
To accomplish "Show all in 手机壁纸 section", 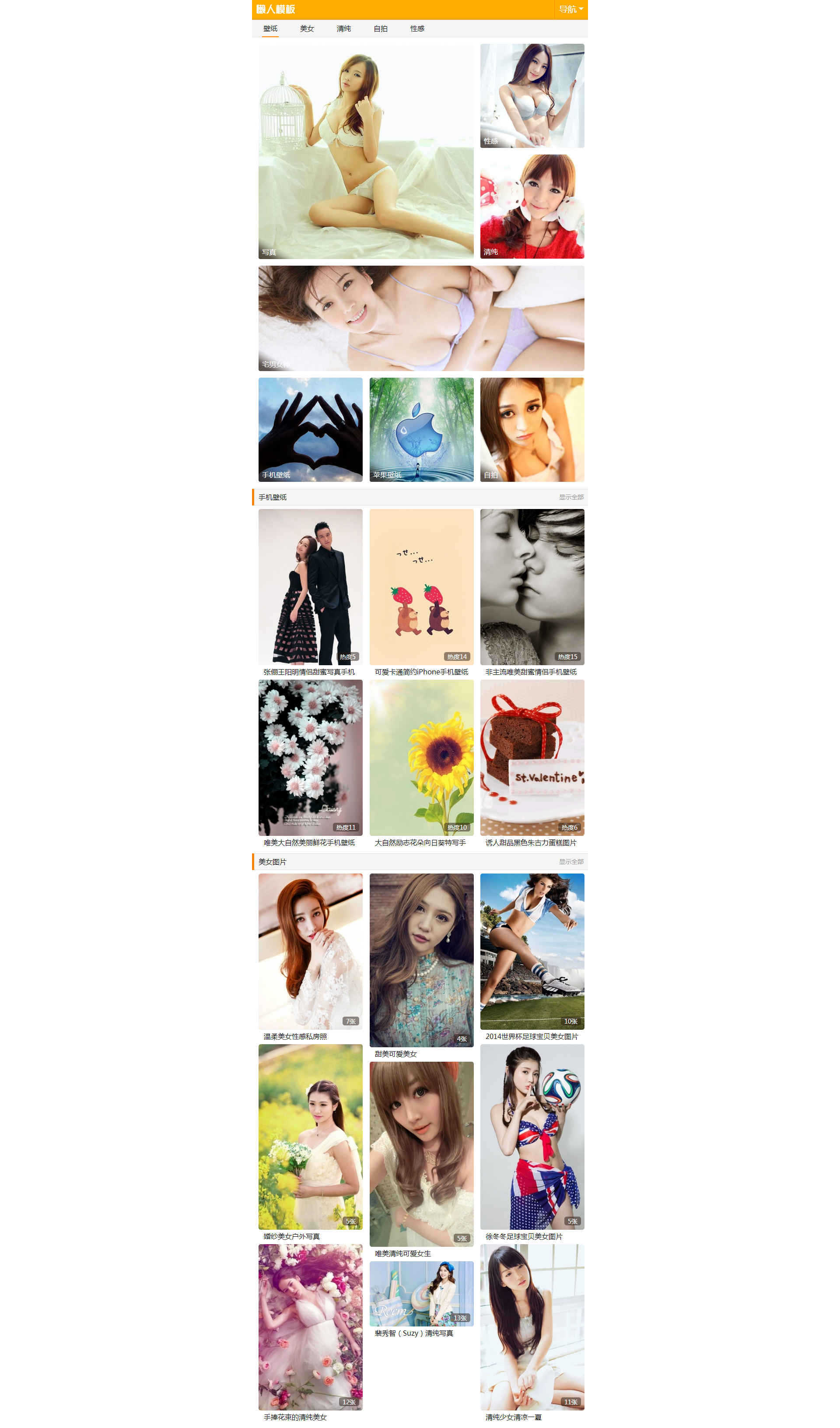I will [x=570, y=497].
